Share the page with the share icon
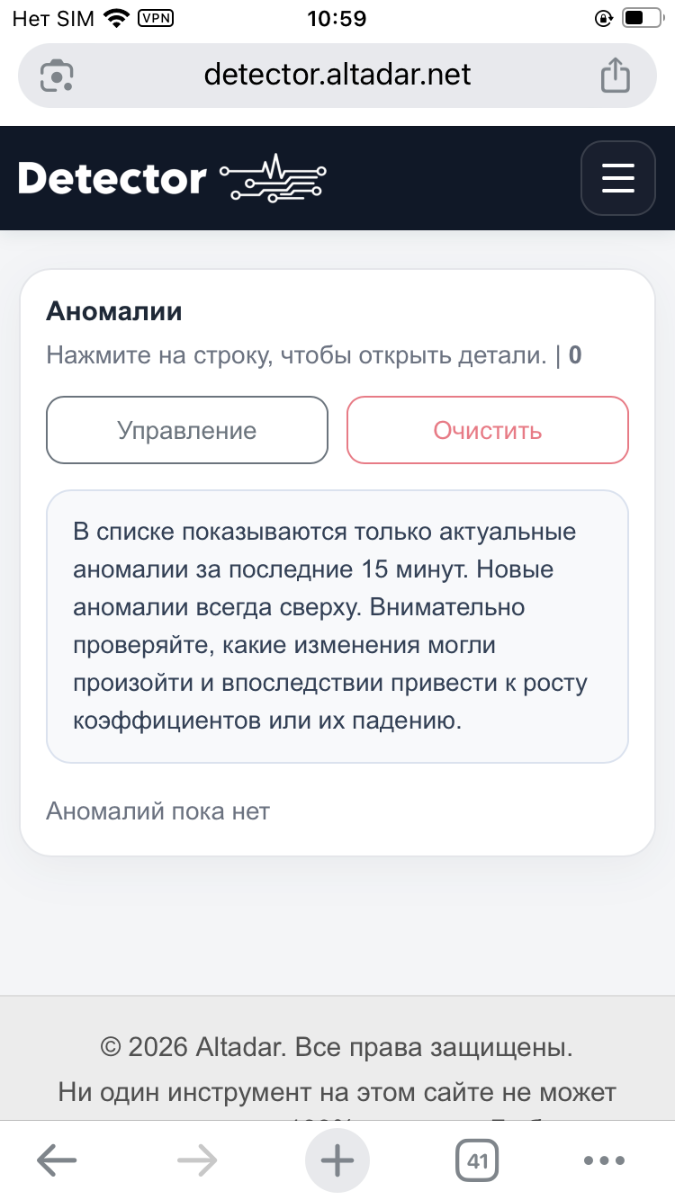Screen dimensions: 675x1200 (615, 75)
